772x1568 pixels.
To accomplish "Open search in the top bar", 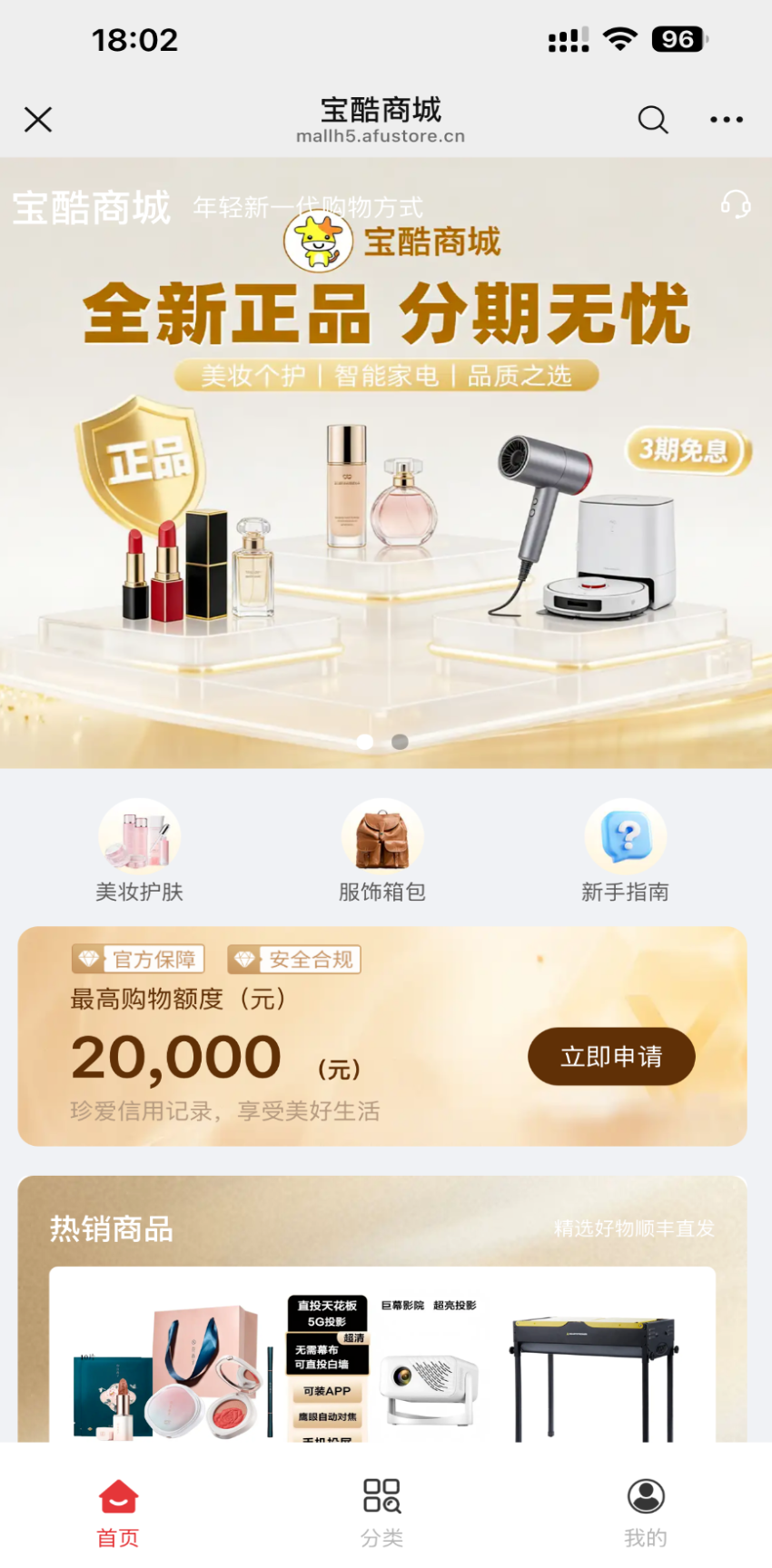I will coord(652,120).
